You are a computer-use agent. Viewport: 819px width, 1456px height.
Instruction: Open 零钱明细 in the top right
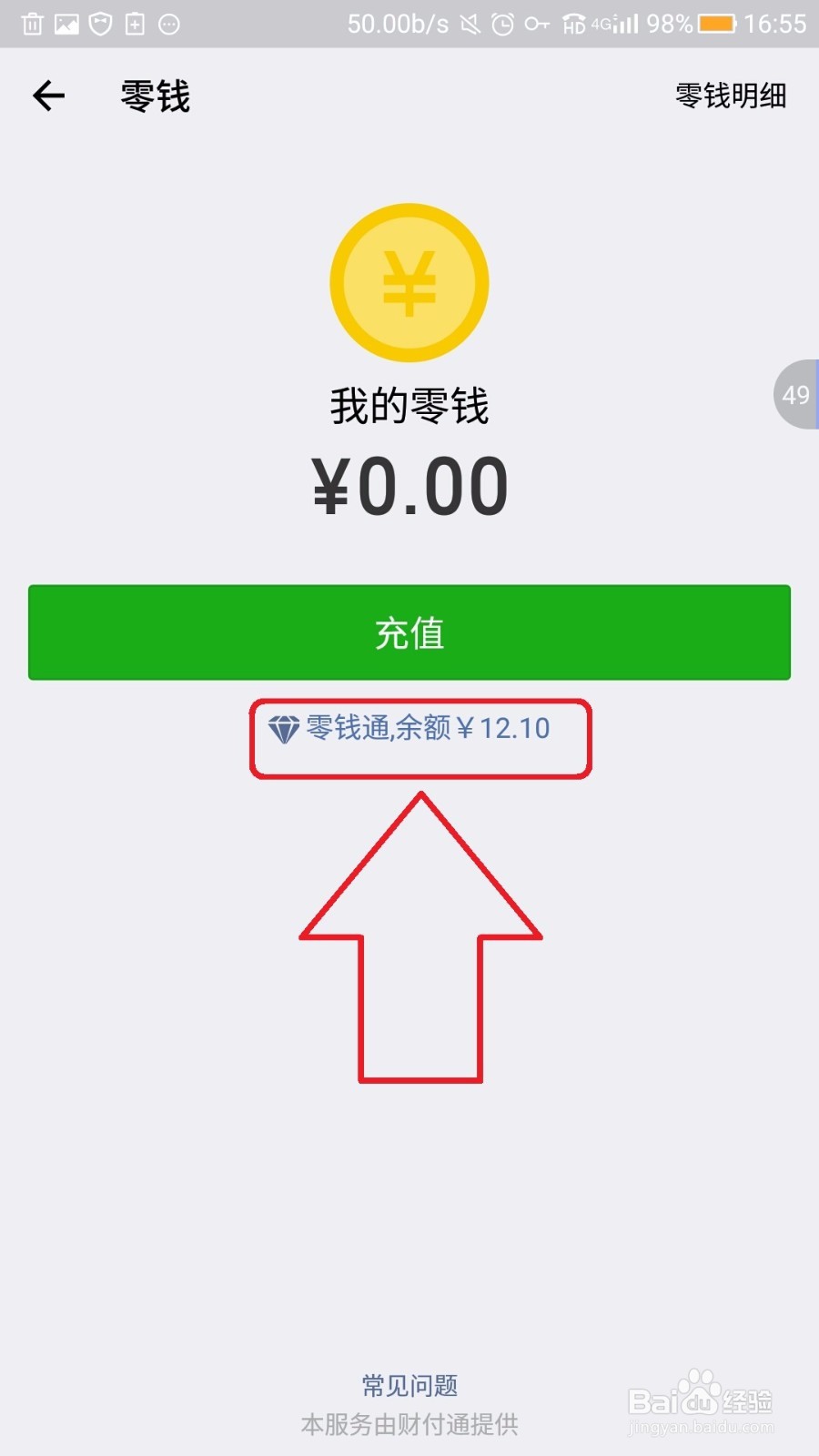(x=729, y=96)
